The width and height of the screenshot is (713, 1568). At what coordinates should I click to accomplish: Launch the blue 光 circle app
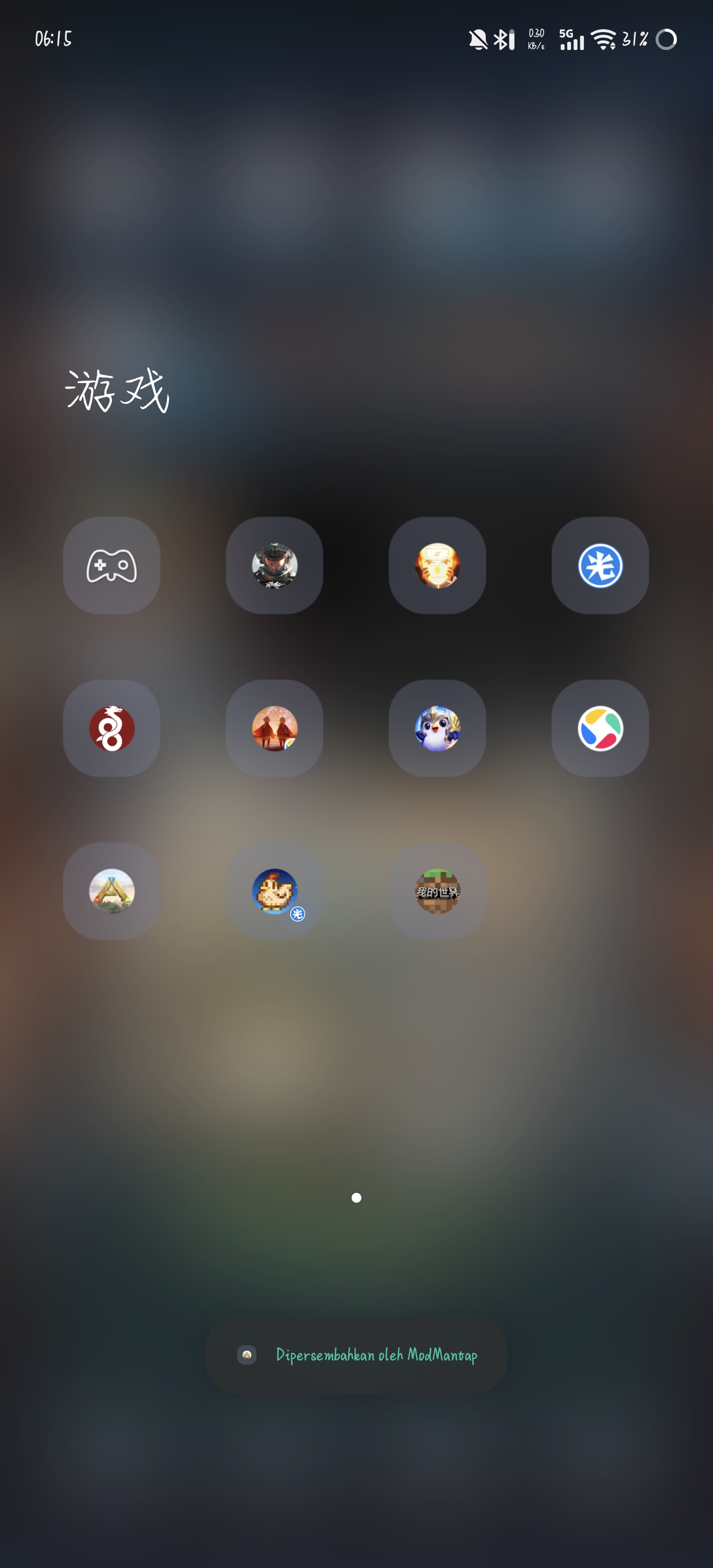[x=600, y=565]
